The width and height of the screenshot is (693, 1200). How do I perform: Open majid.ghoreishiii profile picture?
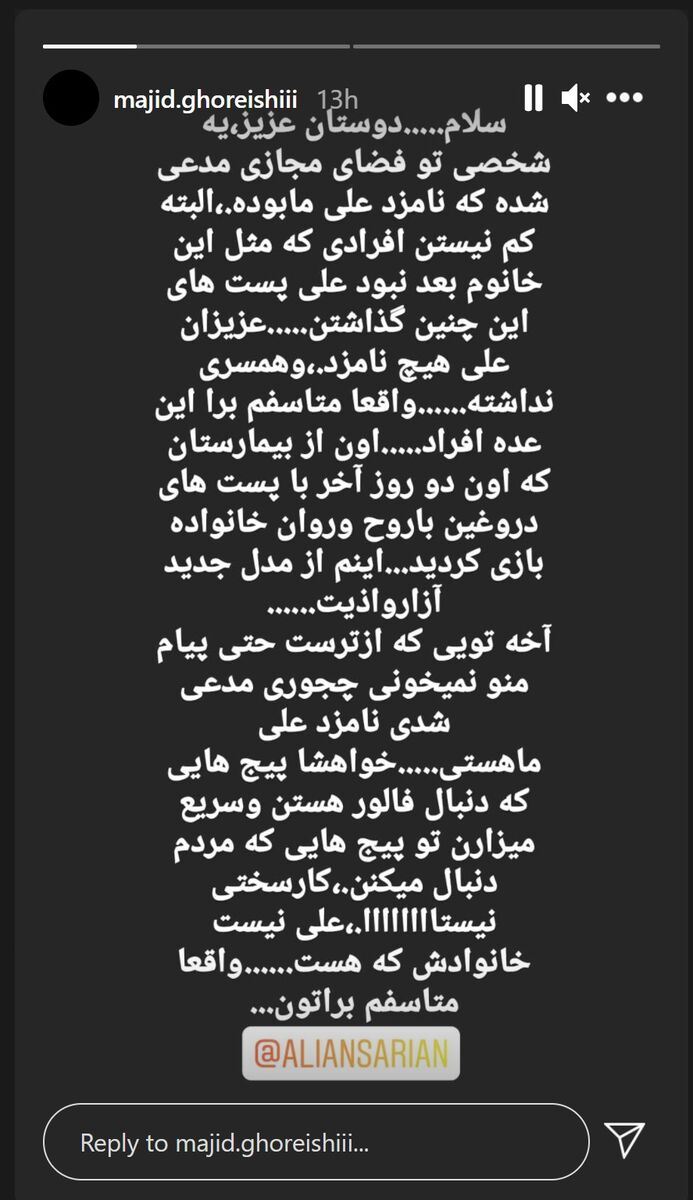pyautogui.click(x=72, y=98)
